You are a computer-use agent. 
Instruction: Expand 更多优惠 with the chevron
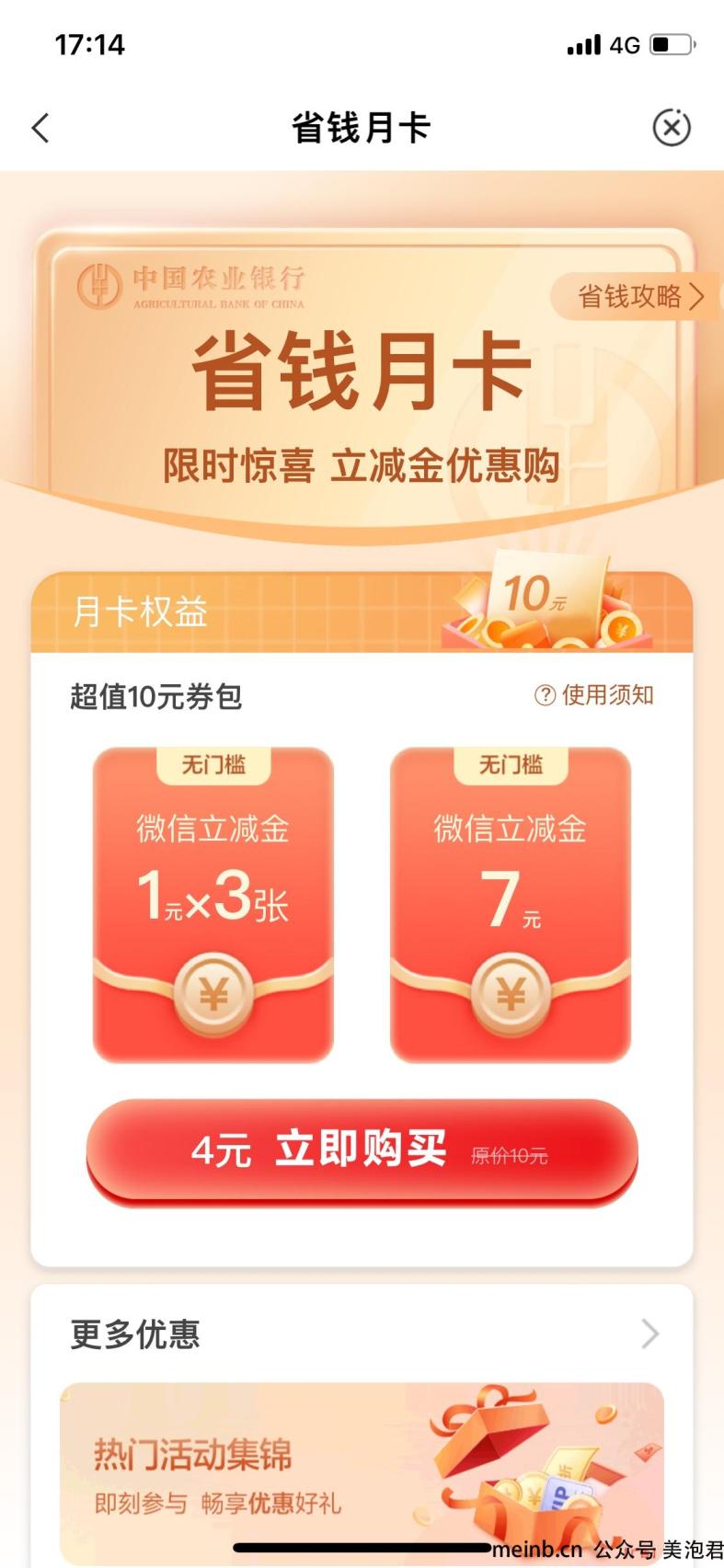tap(649, 1333)
